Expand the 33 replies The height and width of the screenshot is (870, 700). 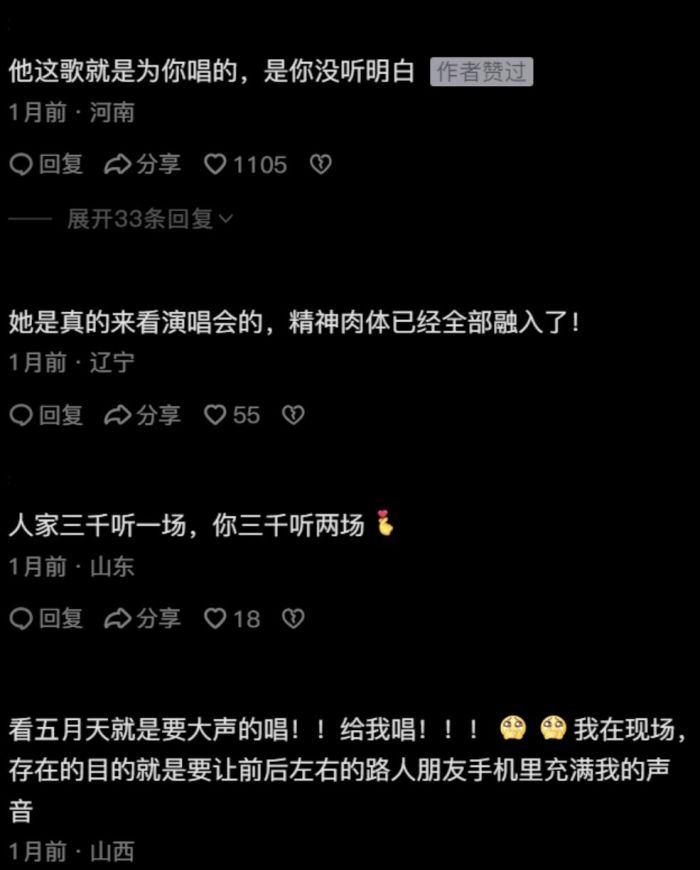(x=150, y=219)
